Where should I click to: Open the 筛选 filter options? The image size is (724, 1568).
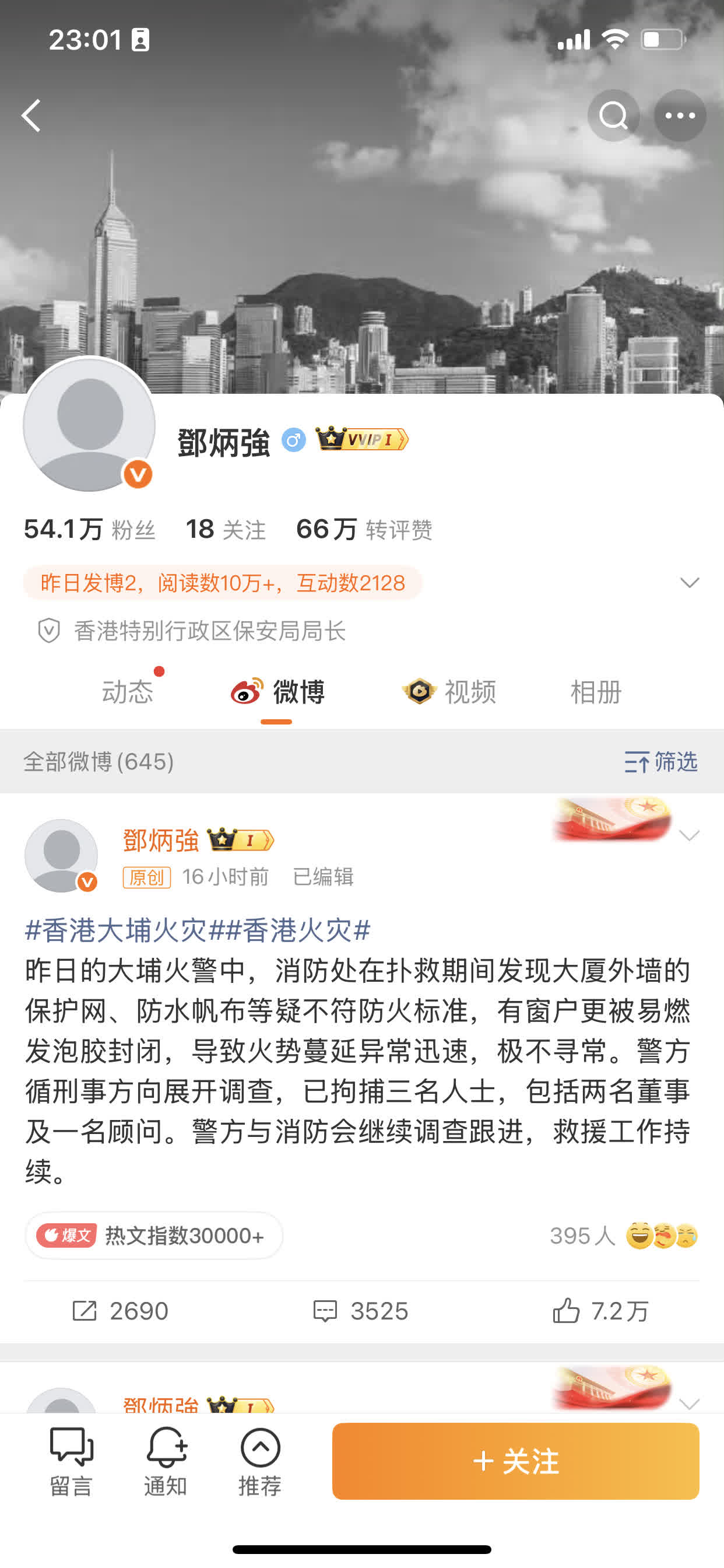pos(660,762)
